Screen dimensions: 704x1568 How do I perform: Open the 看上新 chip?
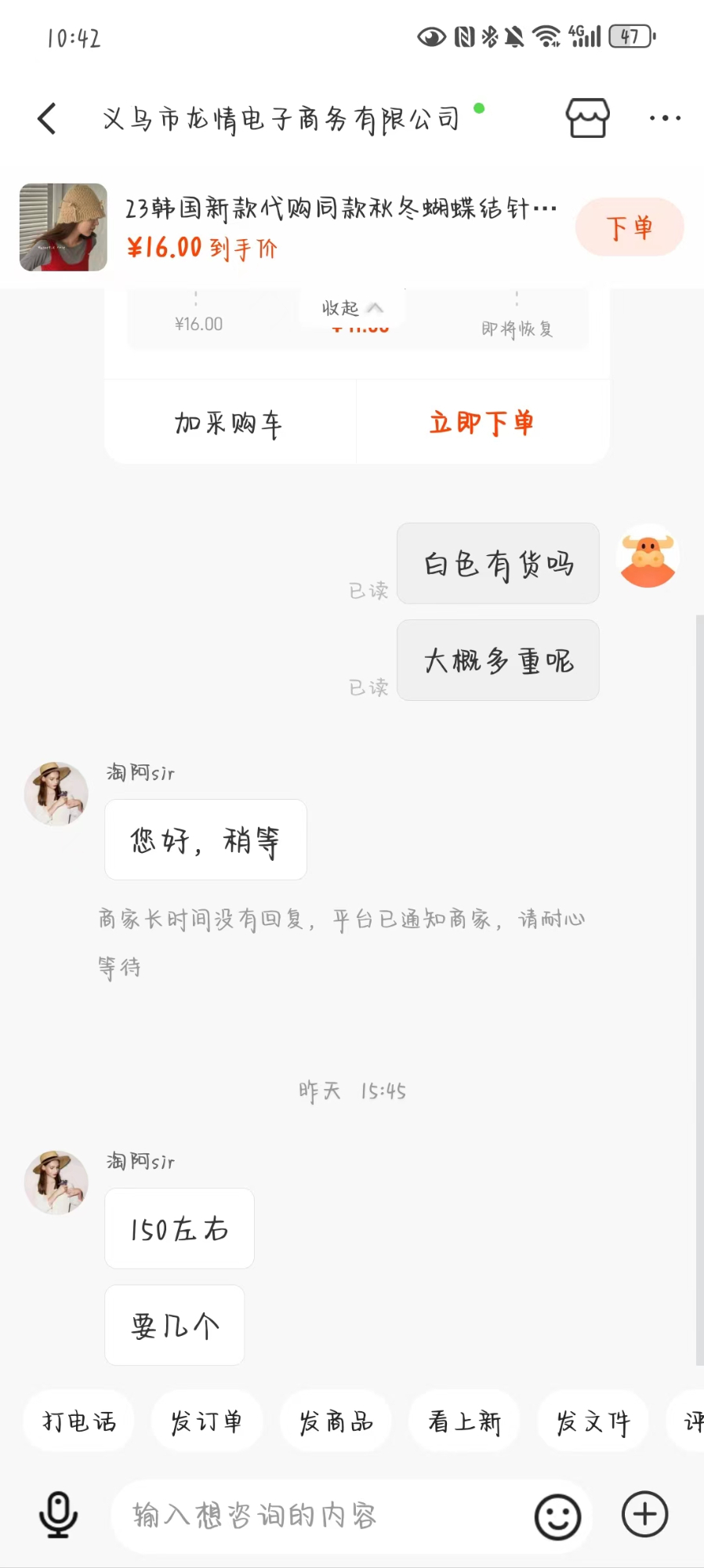[x=464, y=1421]
